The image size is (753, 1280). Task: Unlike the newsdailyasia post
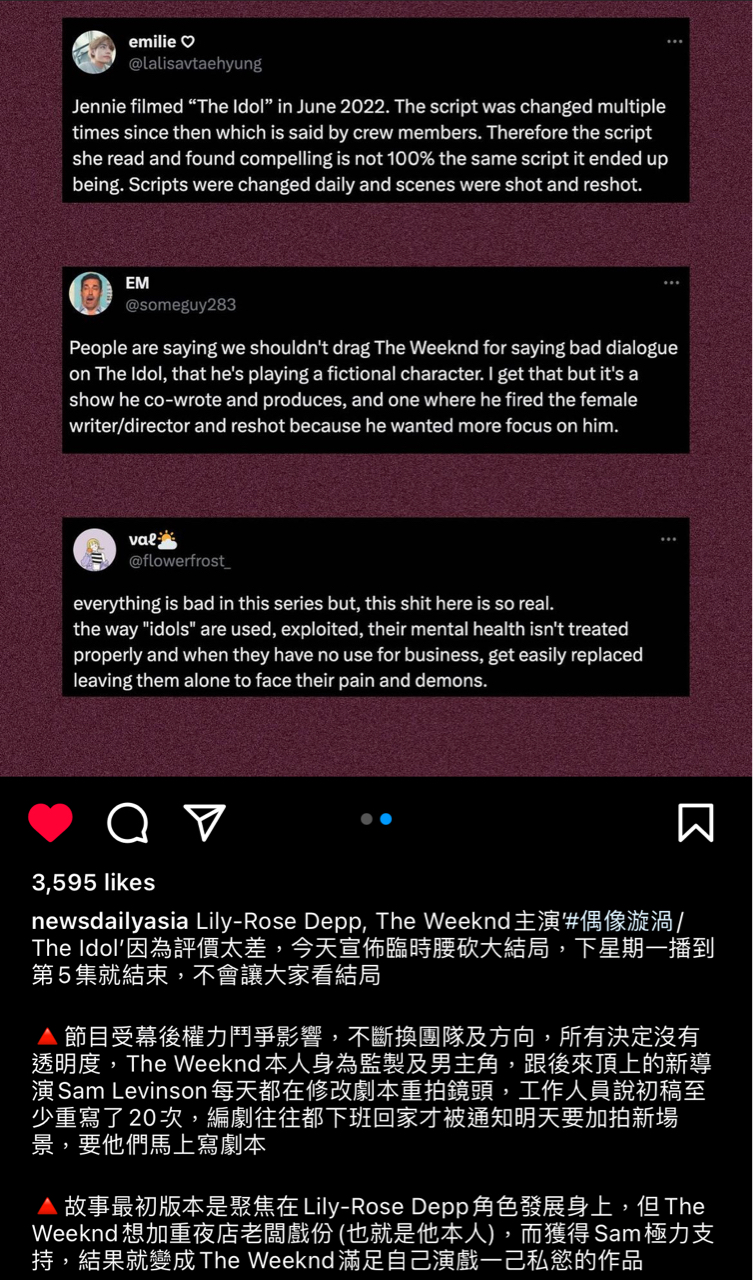[x=50, y=822]
